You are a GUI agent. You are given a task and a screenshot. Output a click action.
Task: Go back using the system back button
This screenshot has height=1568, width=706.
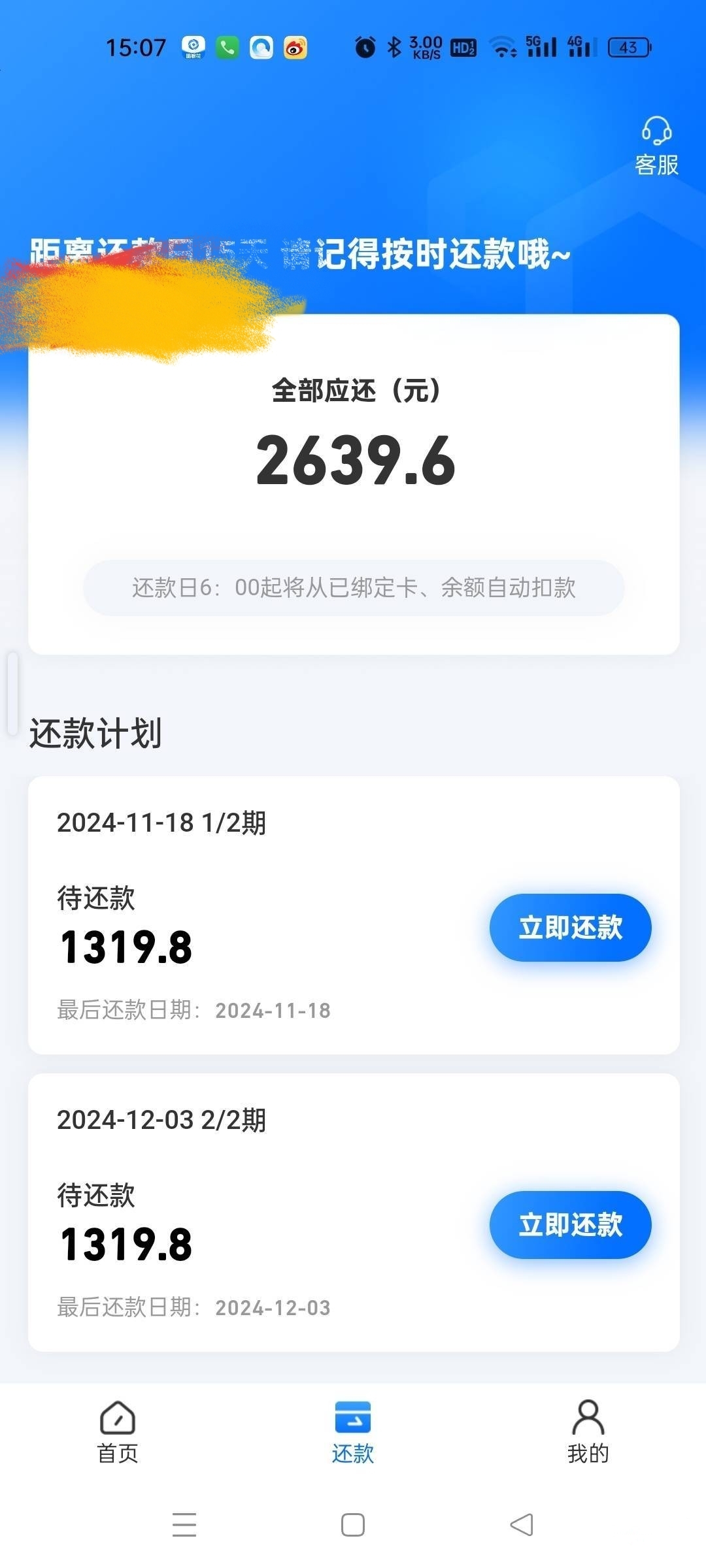coord(522,1525)
